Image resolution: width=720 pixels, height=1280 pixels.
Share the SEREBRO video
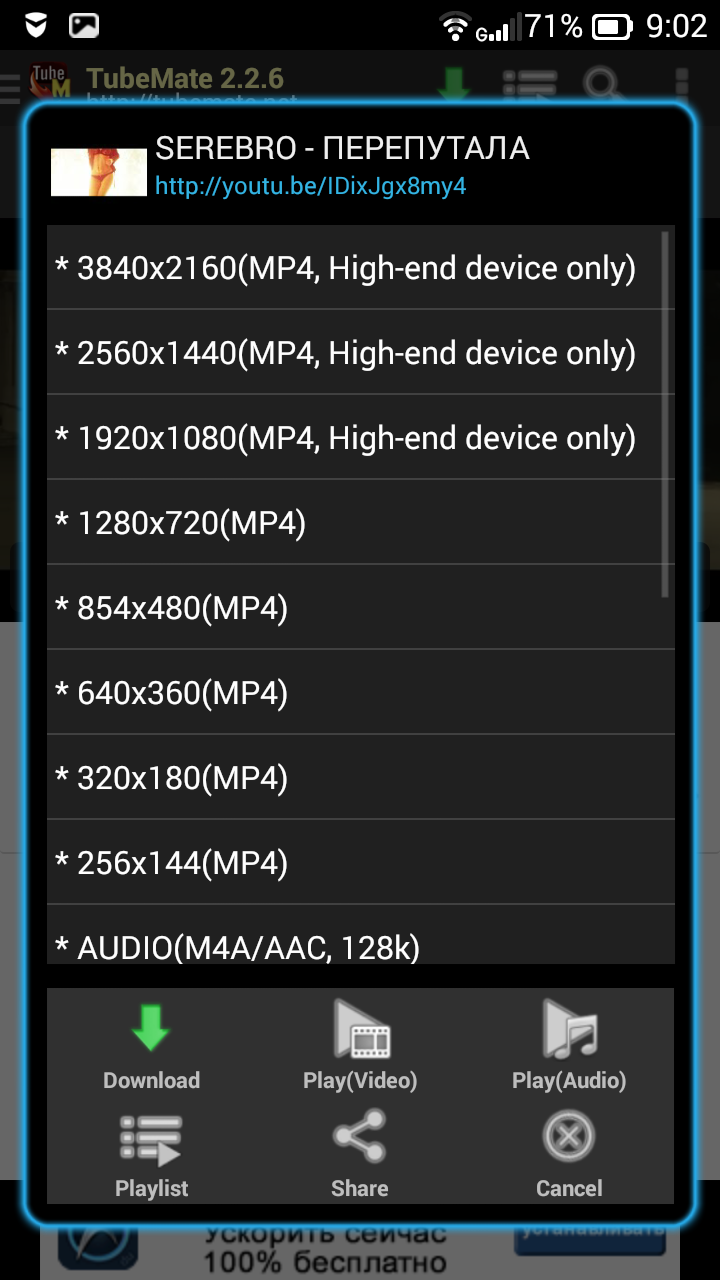point(360,1153)
